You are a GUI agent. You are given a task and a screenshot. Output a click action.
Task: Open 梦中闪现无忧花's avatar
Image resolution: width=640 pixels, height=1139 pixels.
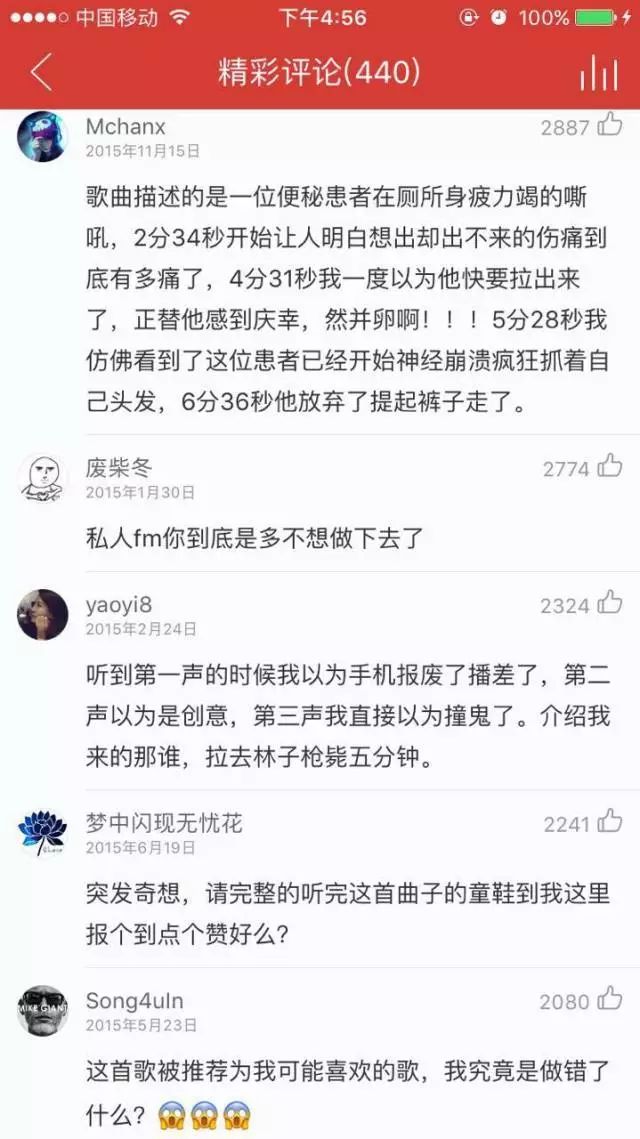43,833
